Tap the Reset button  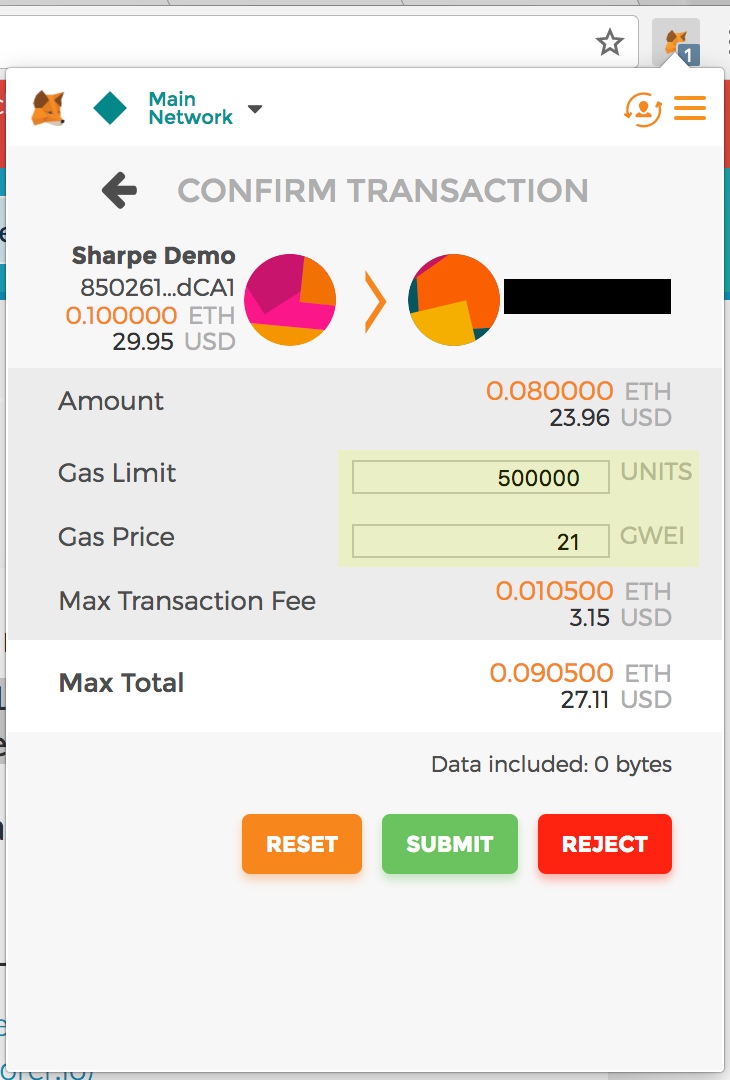301,844
